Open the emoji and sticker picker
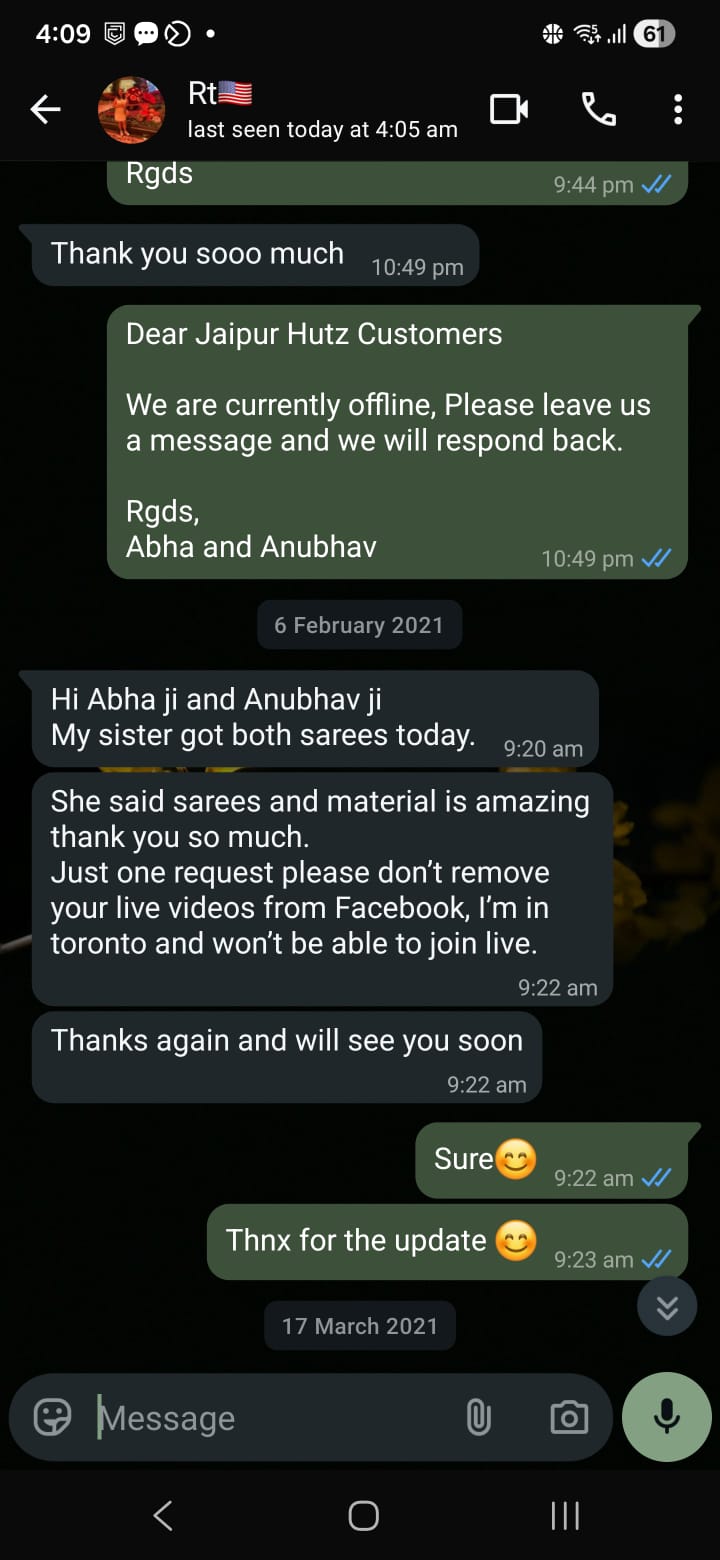Viewport: 720px width, 1560px height. tap(53, 1417)
